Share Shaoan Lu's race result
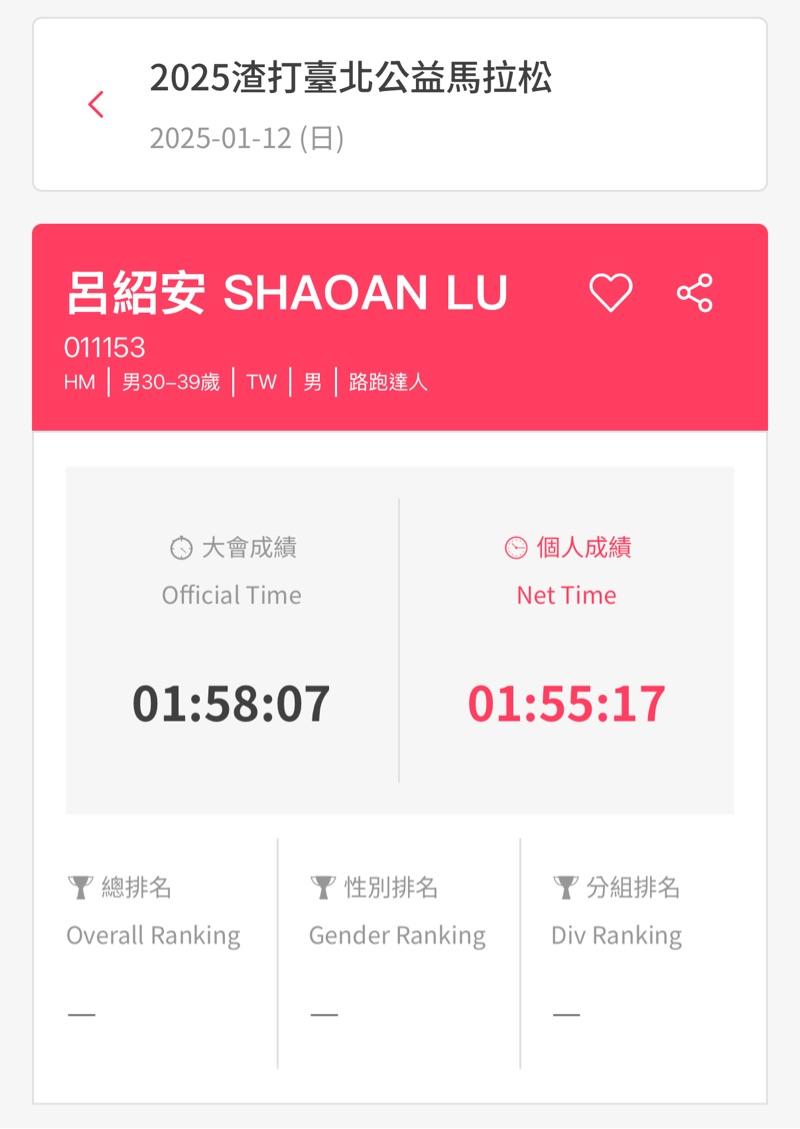 (694, 293)
